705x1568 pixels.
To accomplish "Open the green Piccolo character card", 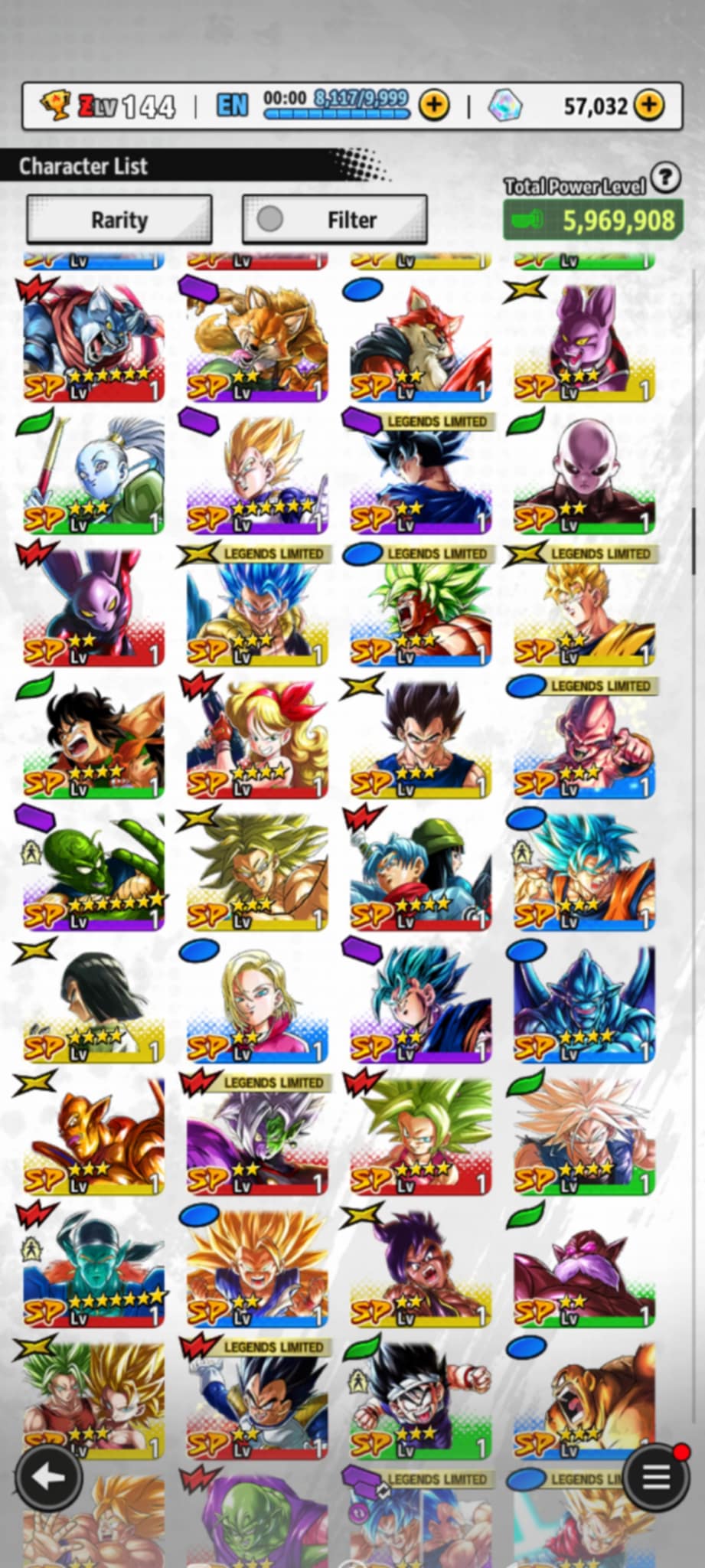I will pyautogui.click(x=93, y=869).
